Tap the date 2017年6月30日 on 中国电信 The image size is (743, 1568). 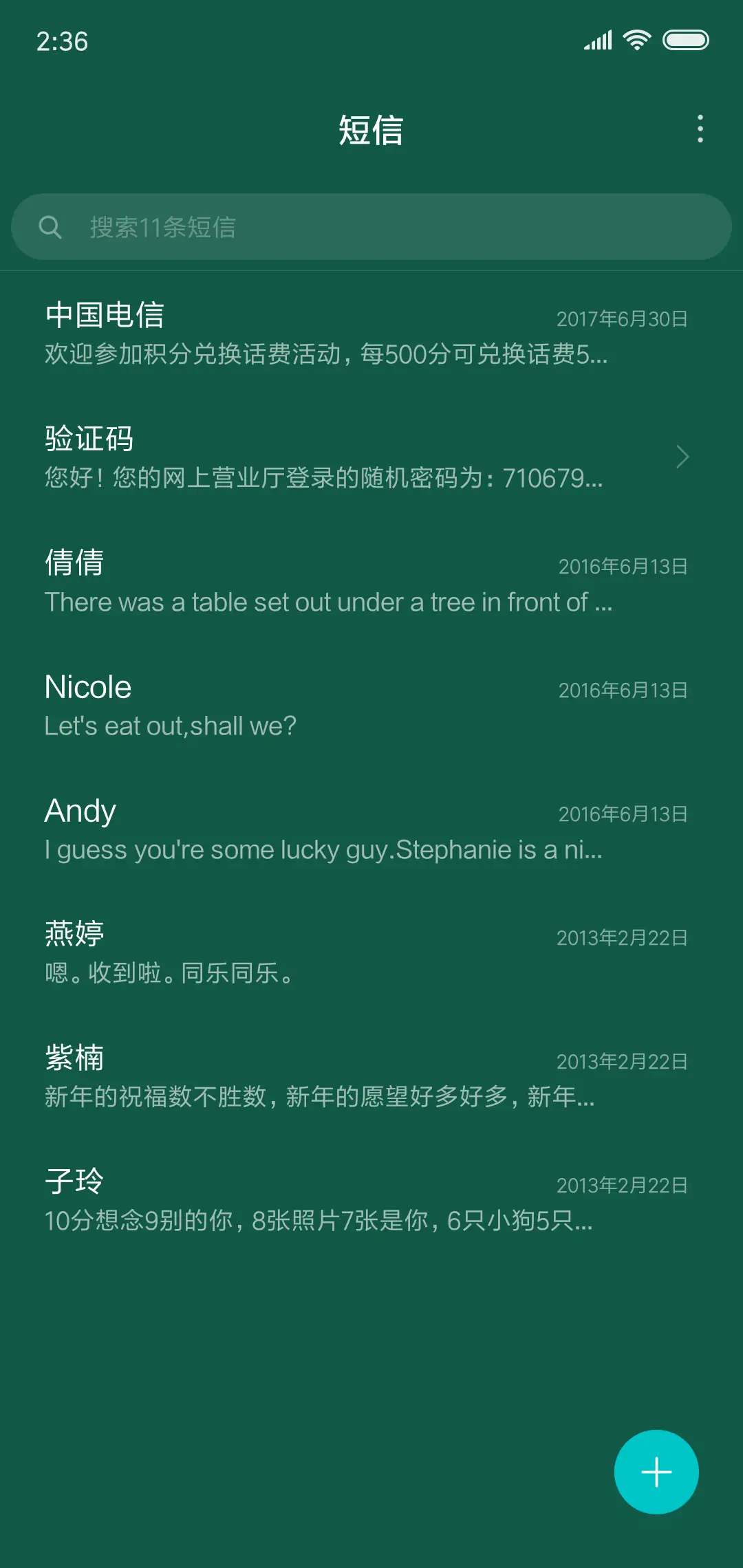point(621,318)
